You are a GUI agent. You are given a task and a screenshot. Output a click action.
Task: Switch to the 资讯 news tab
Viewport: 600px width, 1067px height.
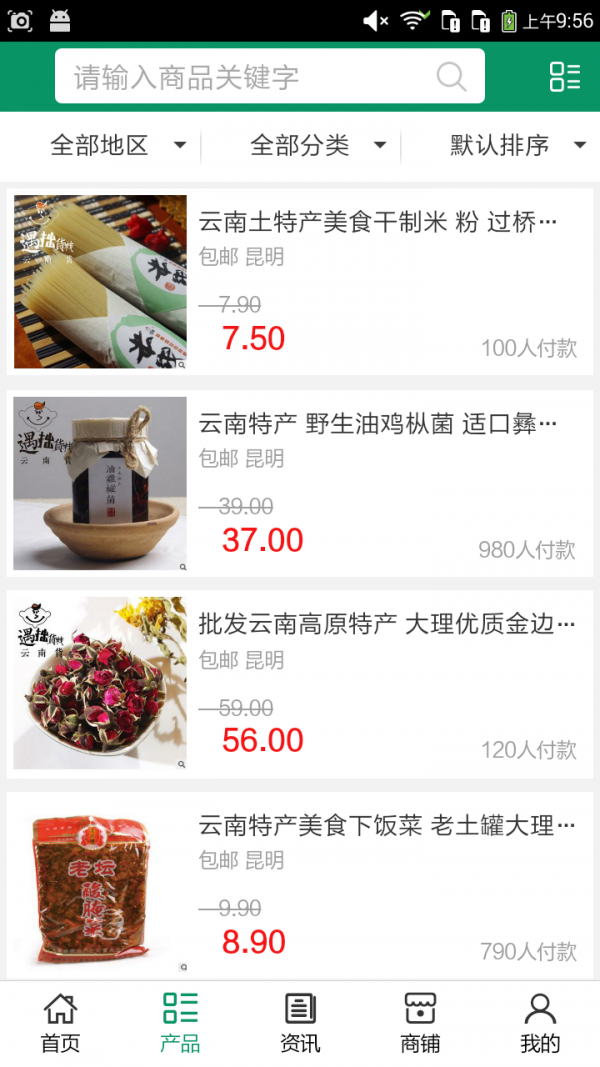[x=300, y=1023]
